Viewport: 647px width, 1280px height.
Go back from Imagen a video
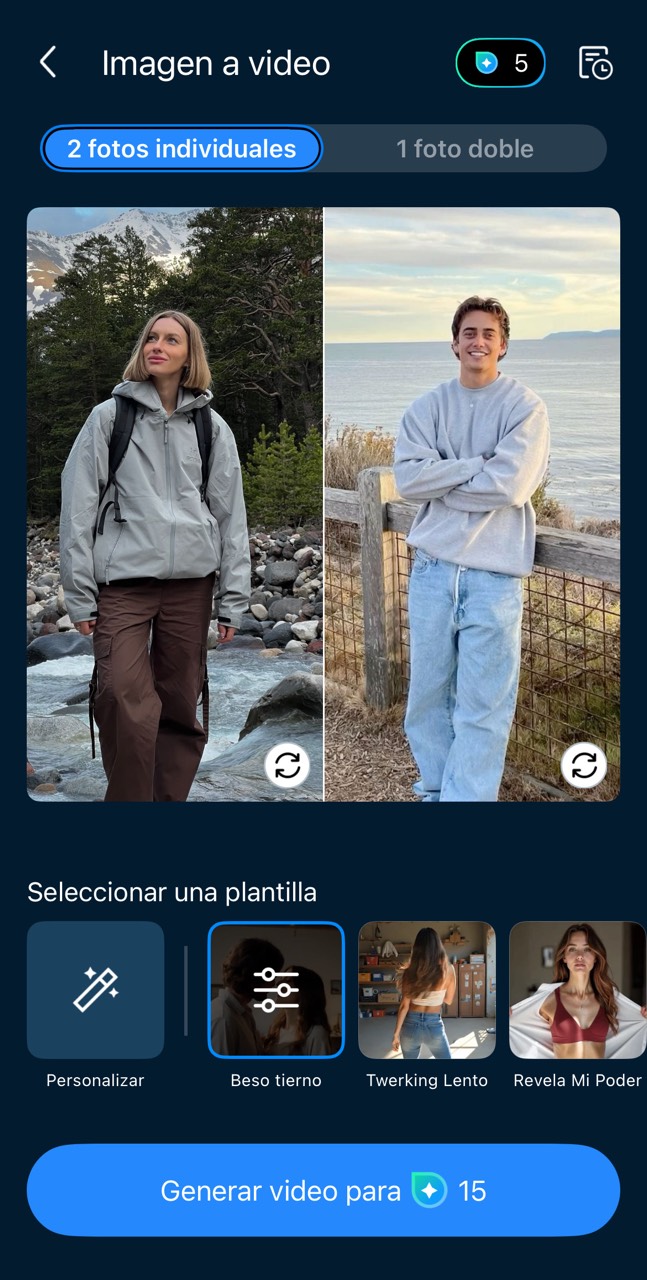click(47, 63)
